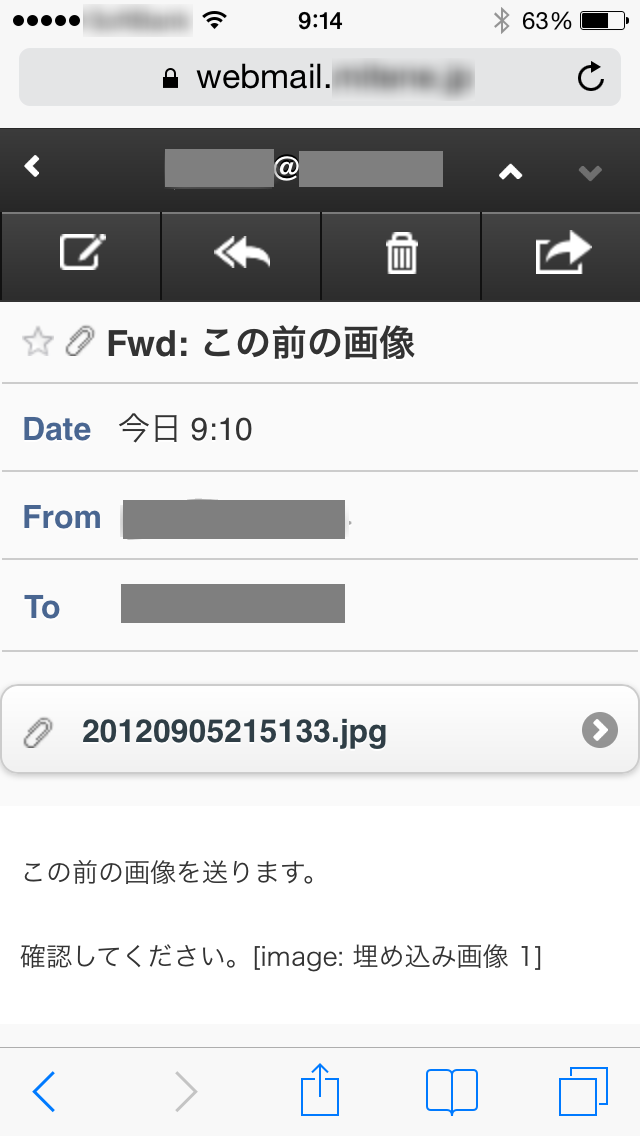Jump to the previous message arrow
The image size is (640, 1136).
510,172
